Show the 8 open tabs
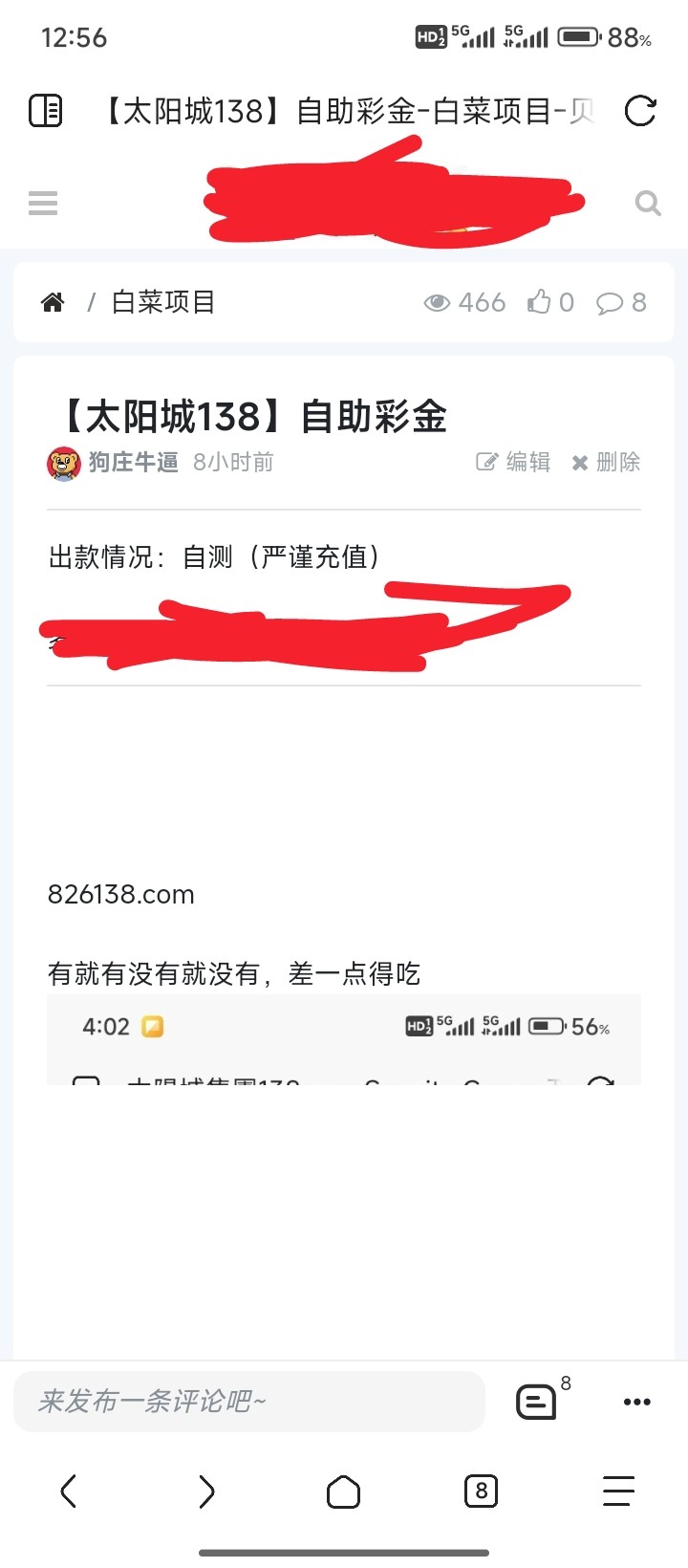Viewport: 688px width, 1568px height. 481,1491
